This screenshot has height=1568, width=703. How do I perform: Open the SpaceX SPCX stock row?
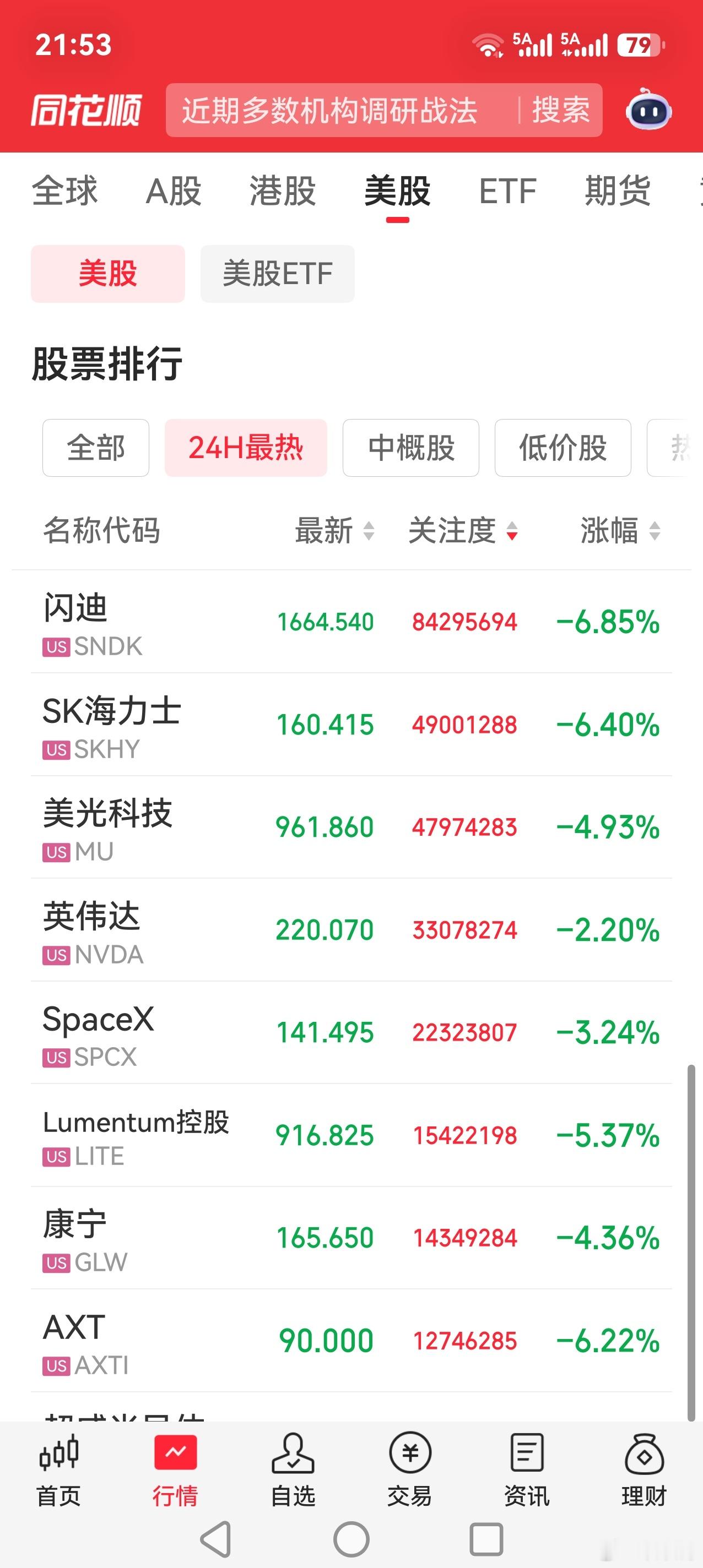coord(351,1032)
